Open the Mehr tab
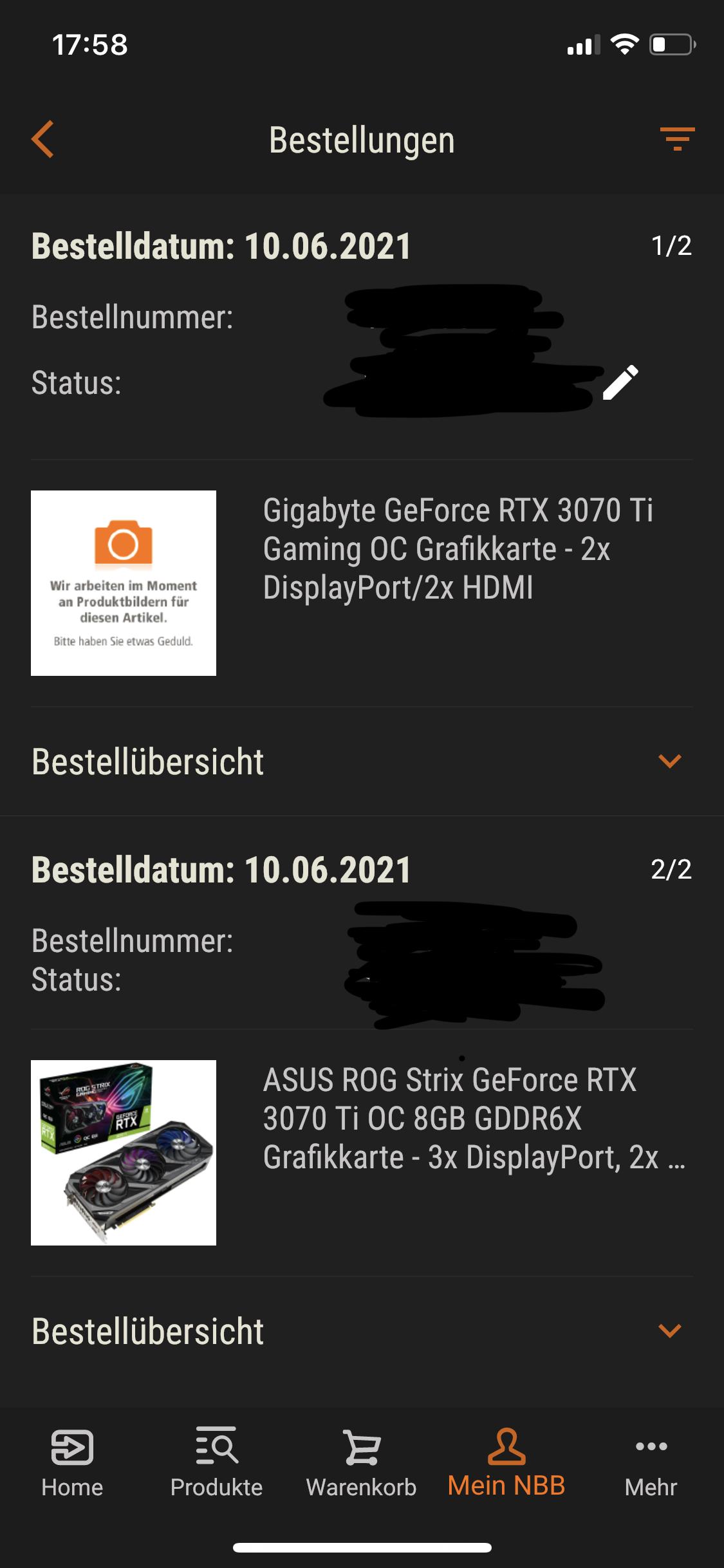The height and width of the screenshot is (1568, 724). (651, 1462)
